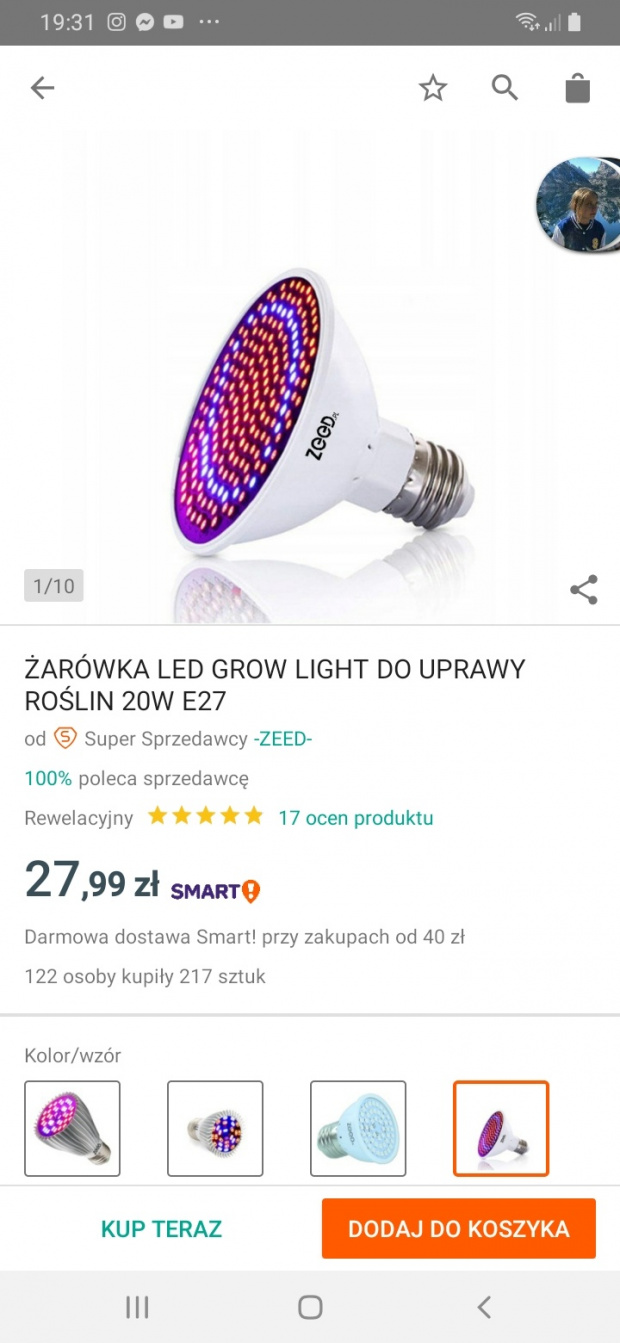The image size is (620, 1343).
Task: Buy now with KUP TERAZ
Action: 161,1229
